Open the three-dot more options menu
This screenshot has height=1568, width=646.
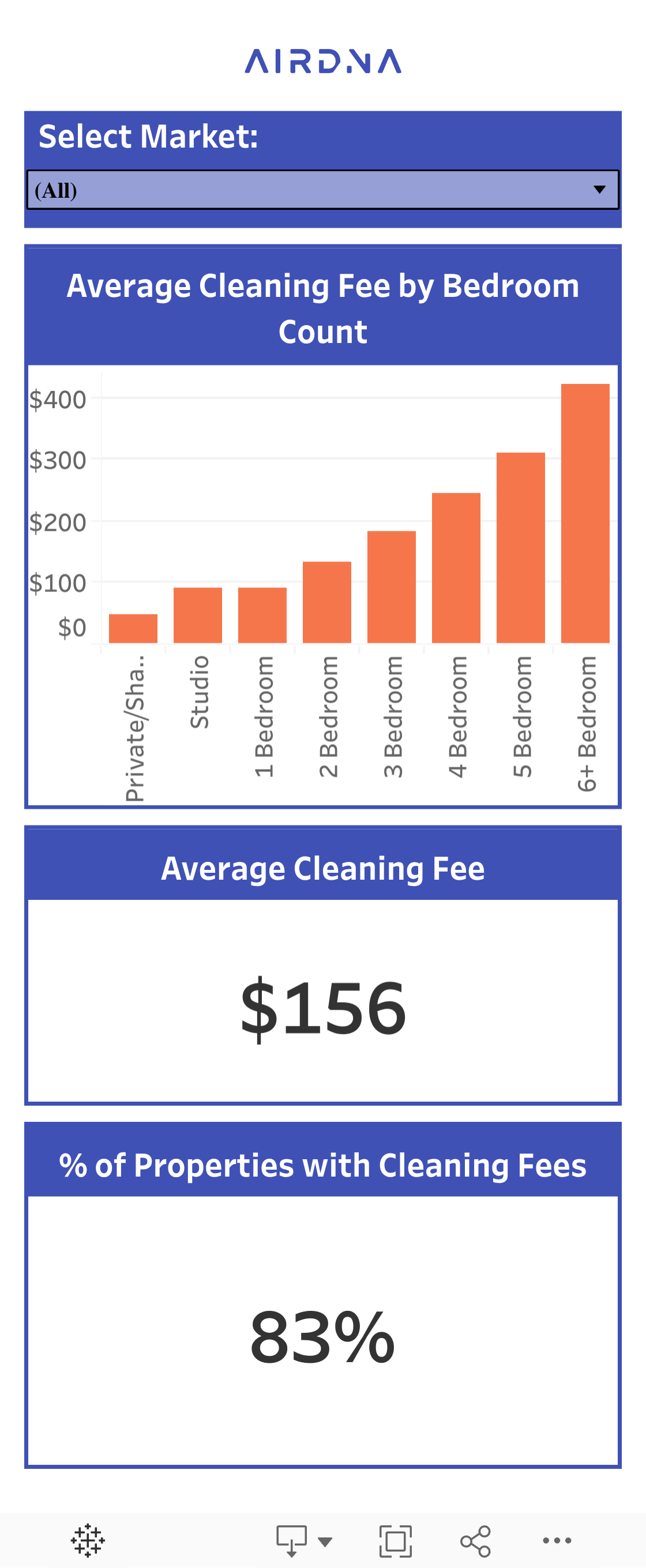557,1540
